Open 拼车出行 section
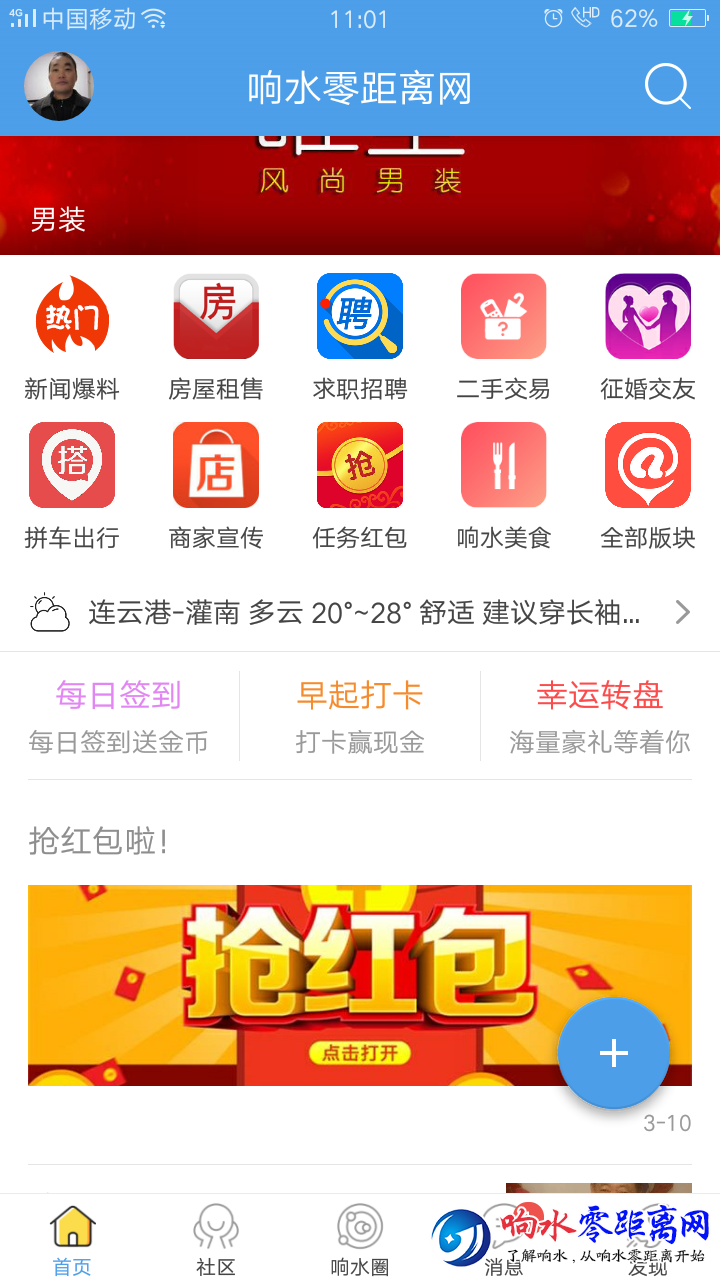 click(x=72, y=486)
